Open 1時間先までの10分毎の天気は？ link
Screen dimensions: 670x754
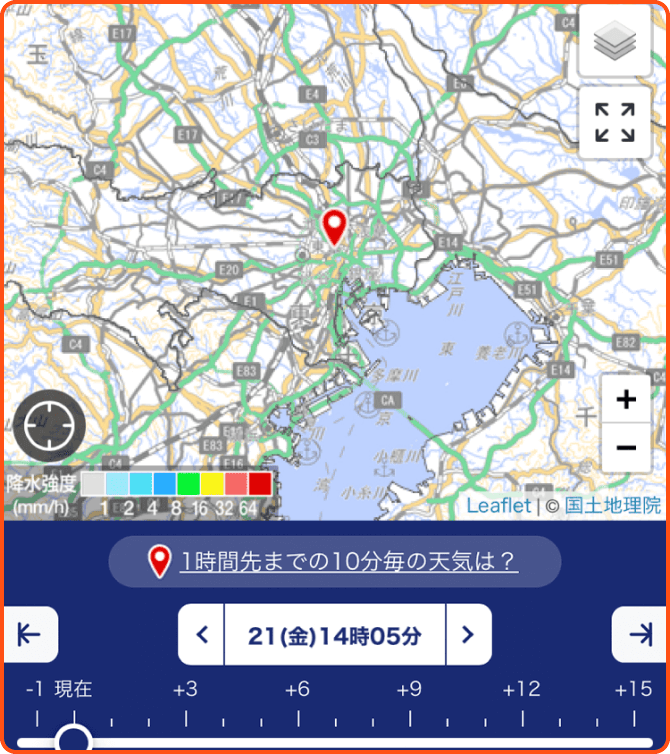coord(348,562)
